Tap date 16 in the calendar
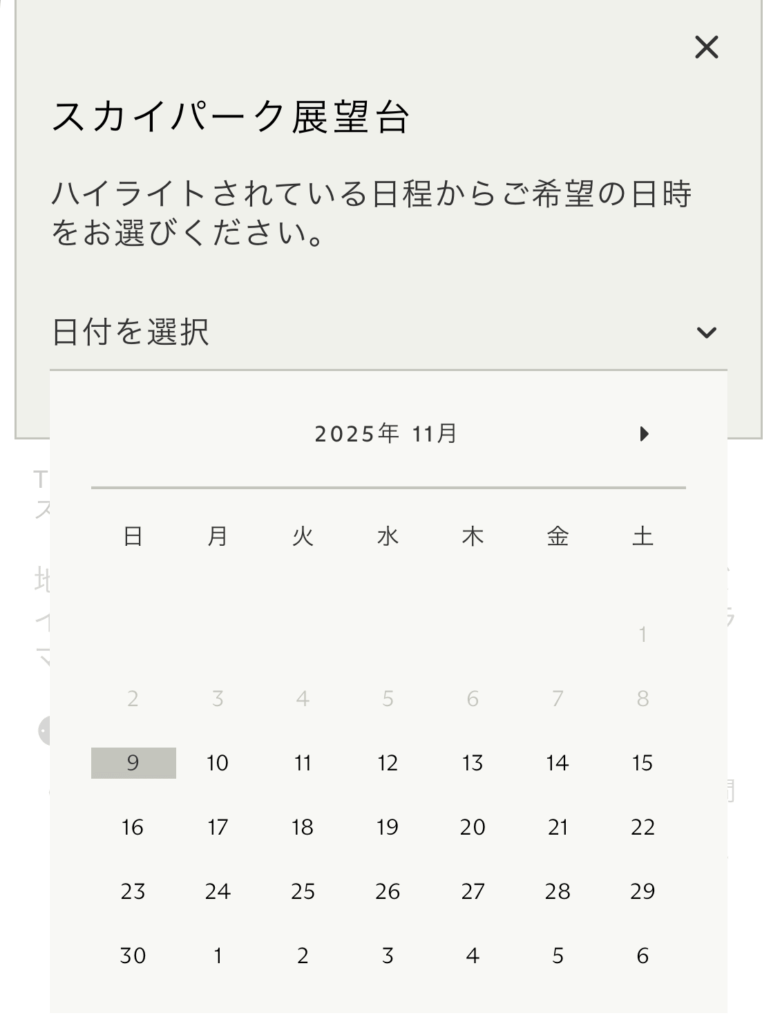The width and height of the screenshot is (771, 1024). [x=133, y=827]
